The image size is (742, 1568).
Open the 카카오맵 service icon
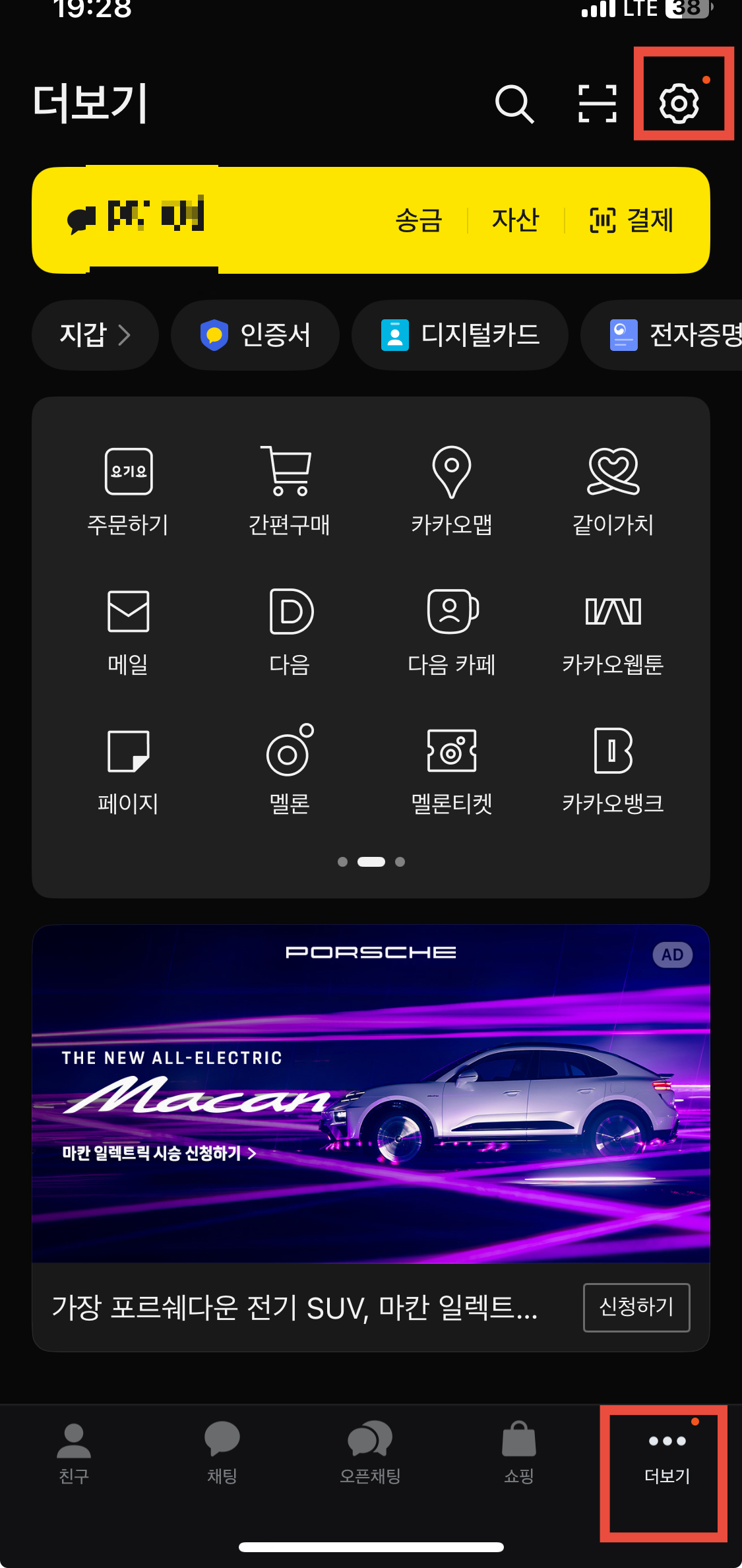pyautogui.click(x=452, y=488)
